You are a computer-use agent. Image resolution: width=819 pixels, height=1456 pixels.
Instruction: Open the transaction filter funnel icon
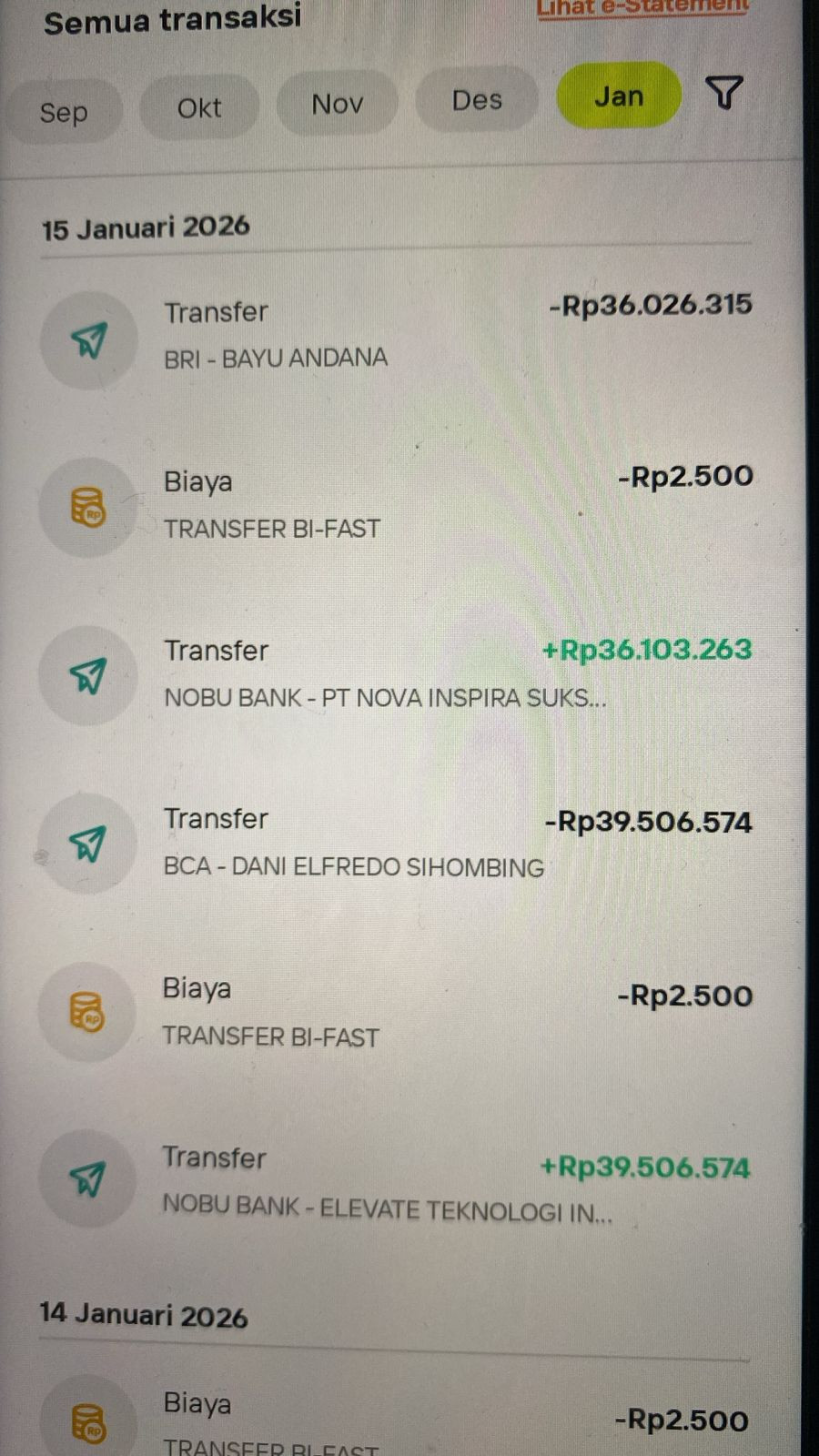(724, 92)
